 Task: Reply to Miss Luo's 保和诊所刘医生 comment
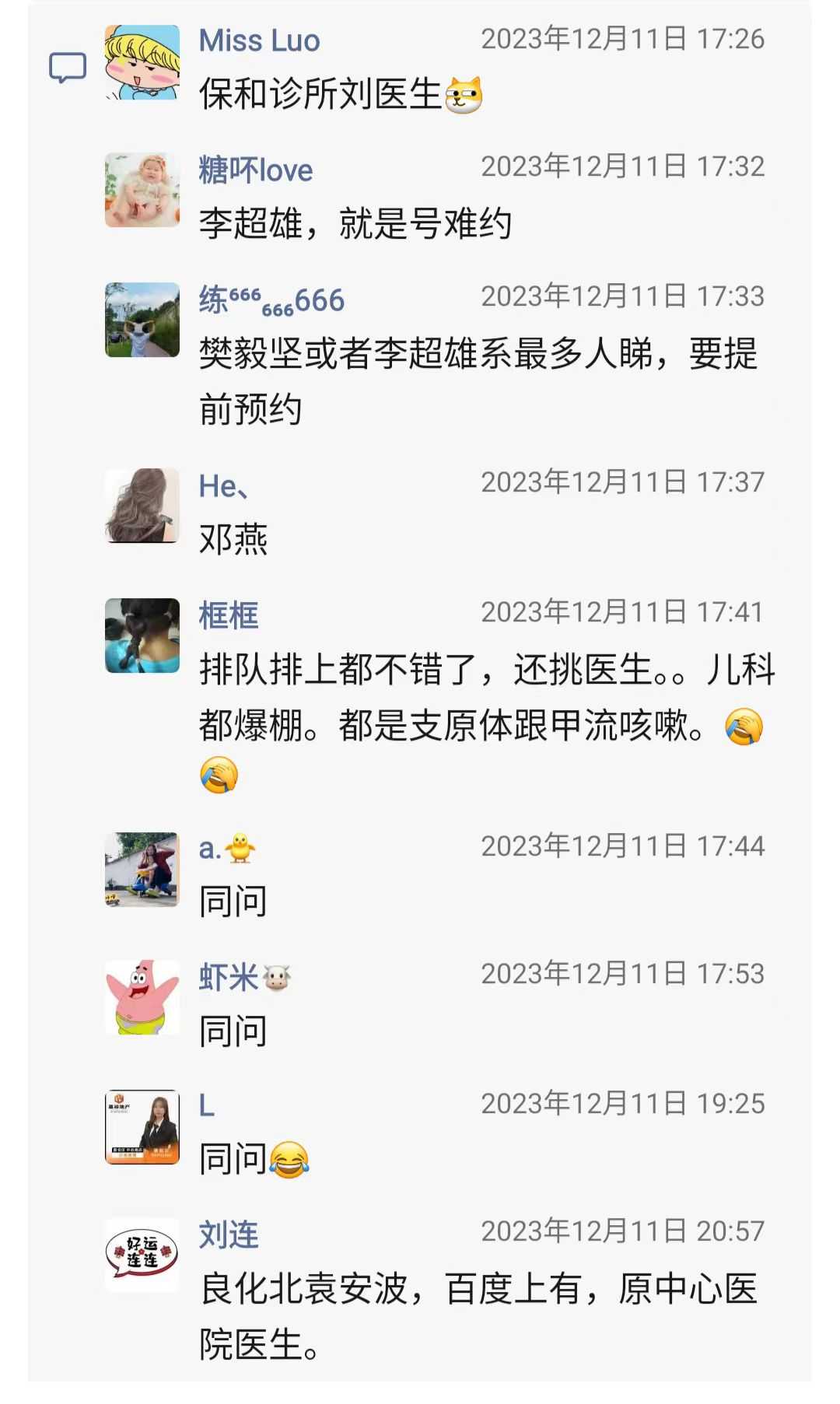pos(320,95)
